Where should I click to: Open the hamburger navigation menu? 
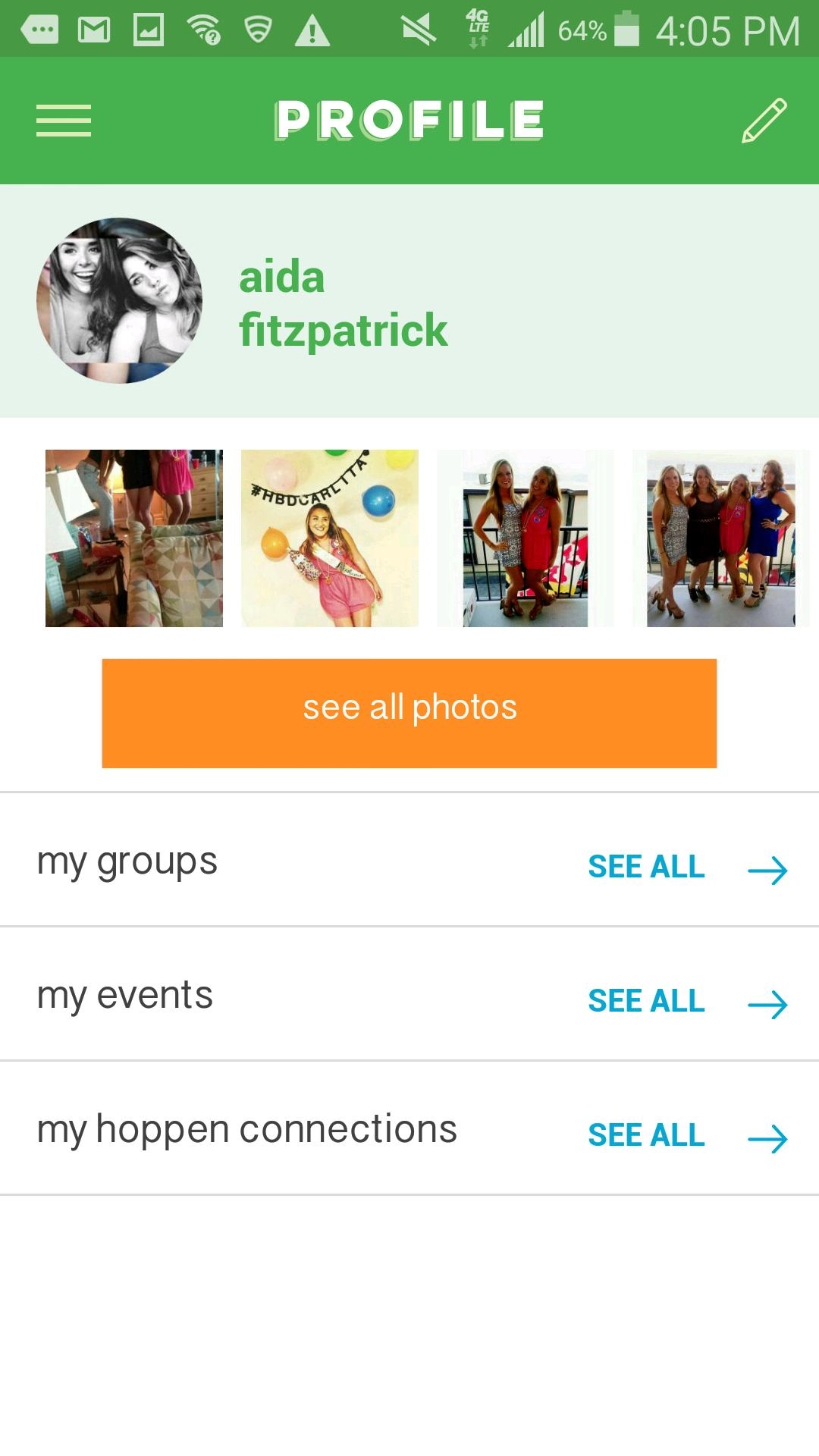64,121
